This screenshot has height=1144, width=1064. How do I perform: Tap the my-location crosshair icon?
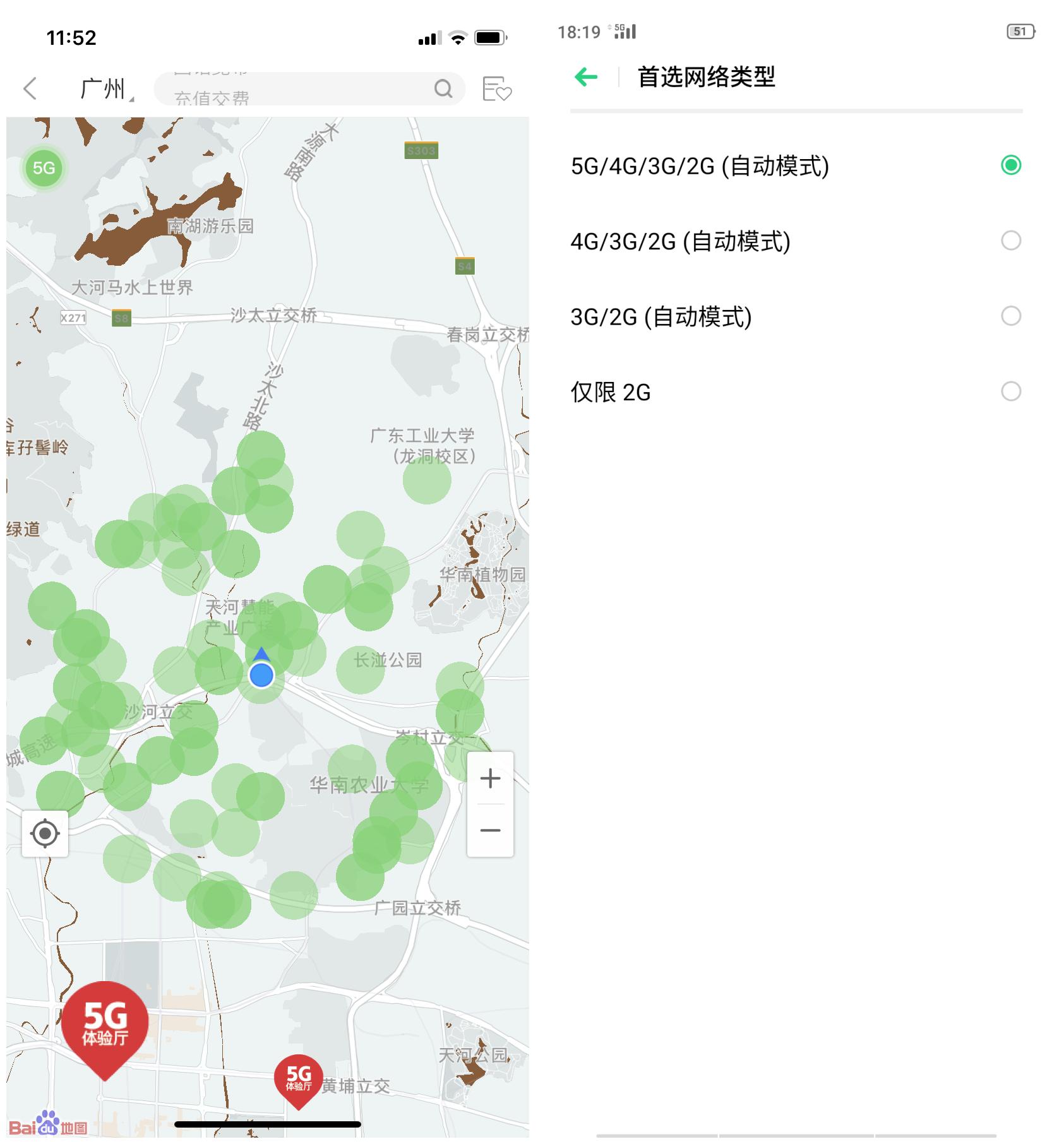[x=45, y=833]
